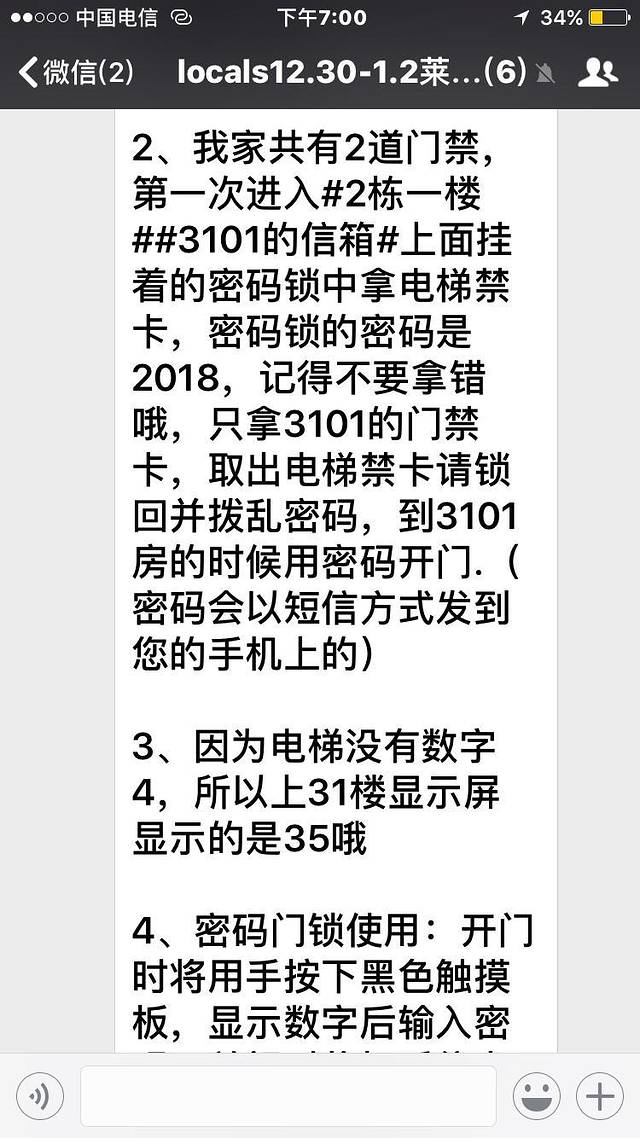Open the plus attachment menu
The width and height of the screenshot is (640, 1138).
tap(600, 1097)
